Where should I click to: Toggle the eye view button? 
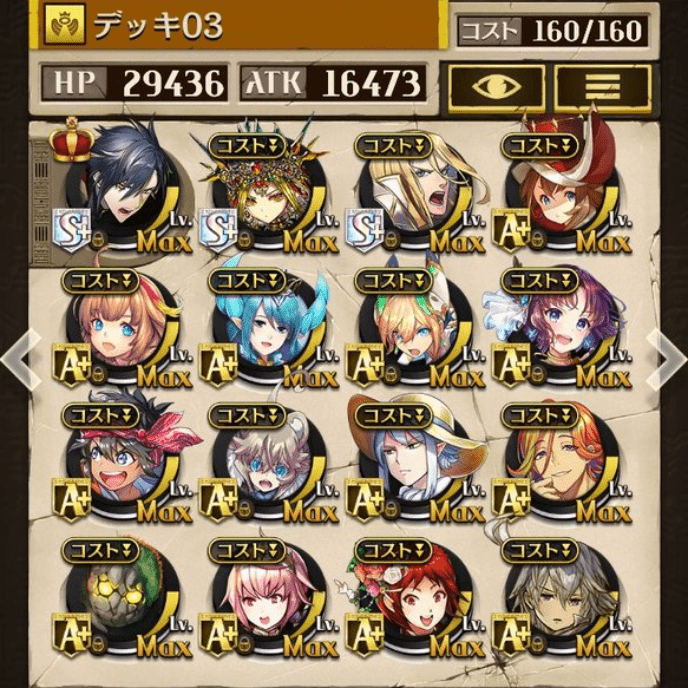pos(496,86)
